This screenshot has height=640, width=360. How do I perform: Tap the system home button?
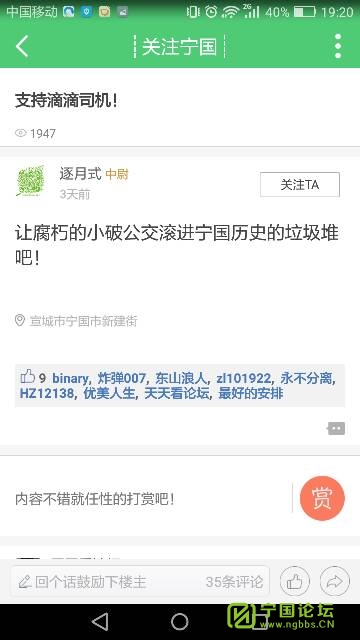click(180, 622)
